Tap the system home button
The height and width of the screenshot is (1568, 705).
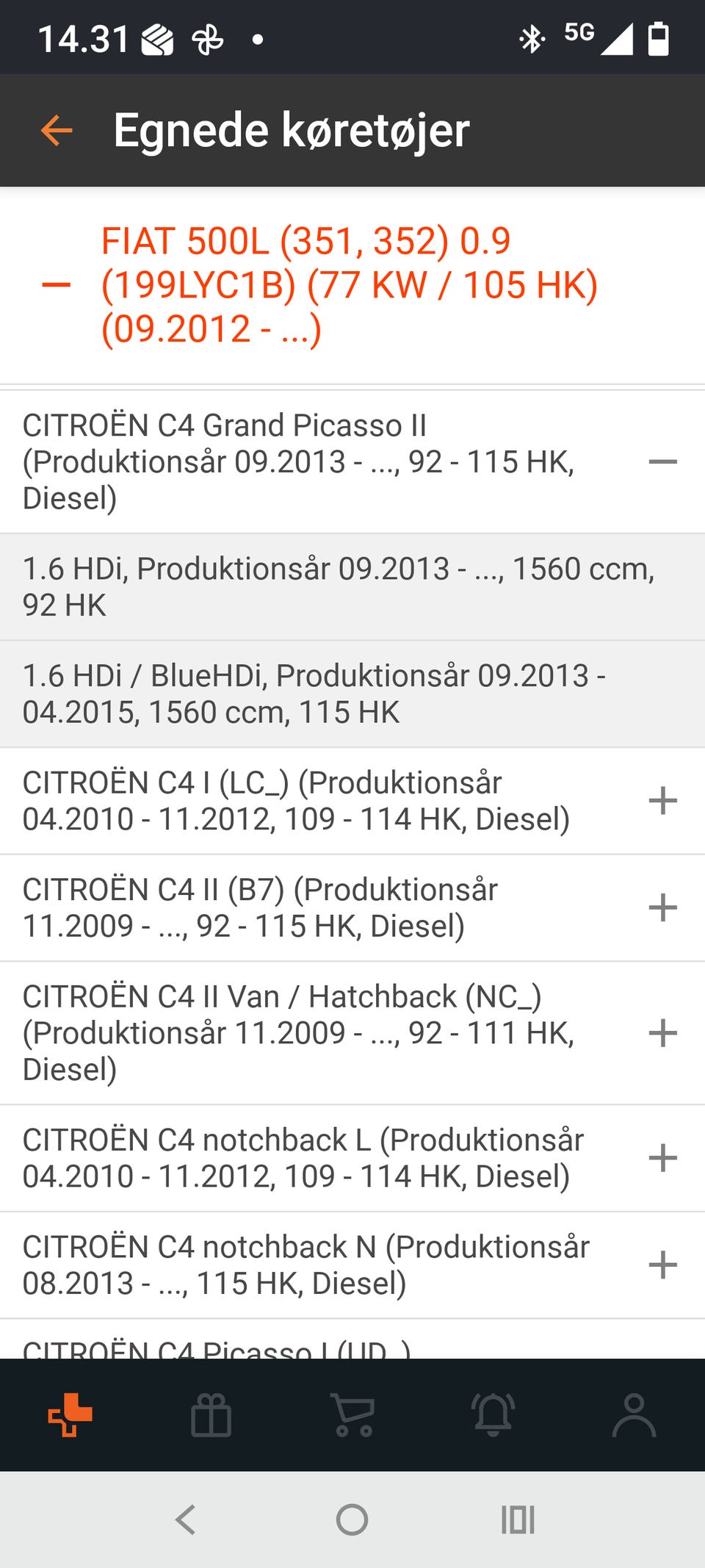coord(352,1520)
